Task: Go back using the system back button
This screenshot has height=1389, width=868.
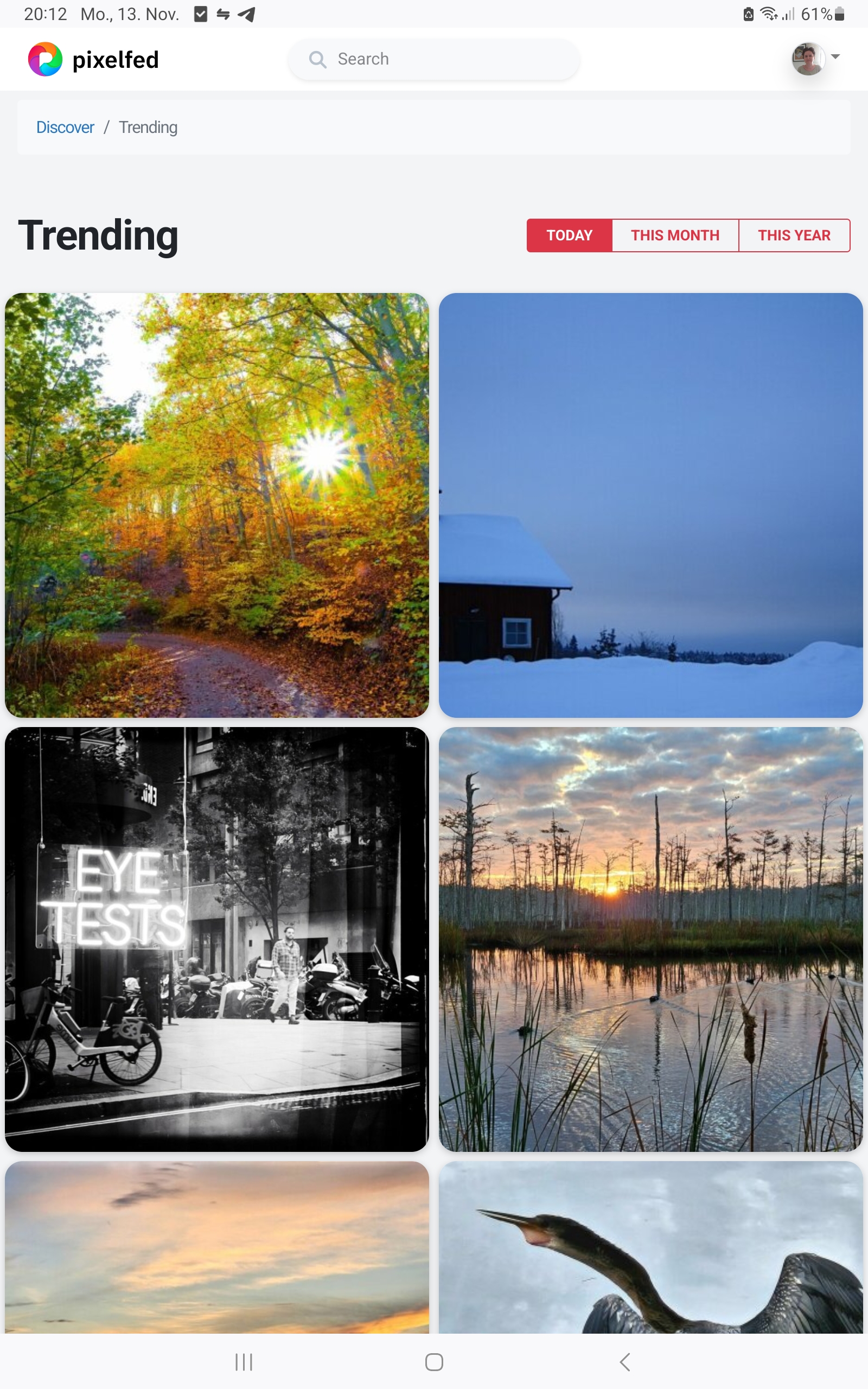Action: pyautogui.click(x=624, y=1361)
